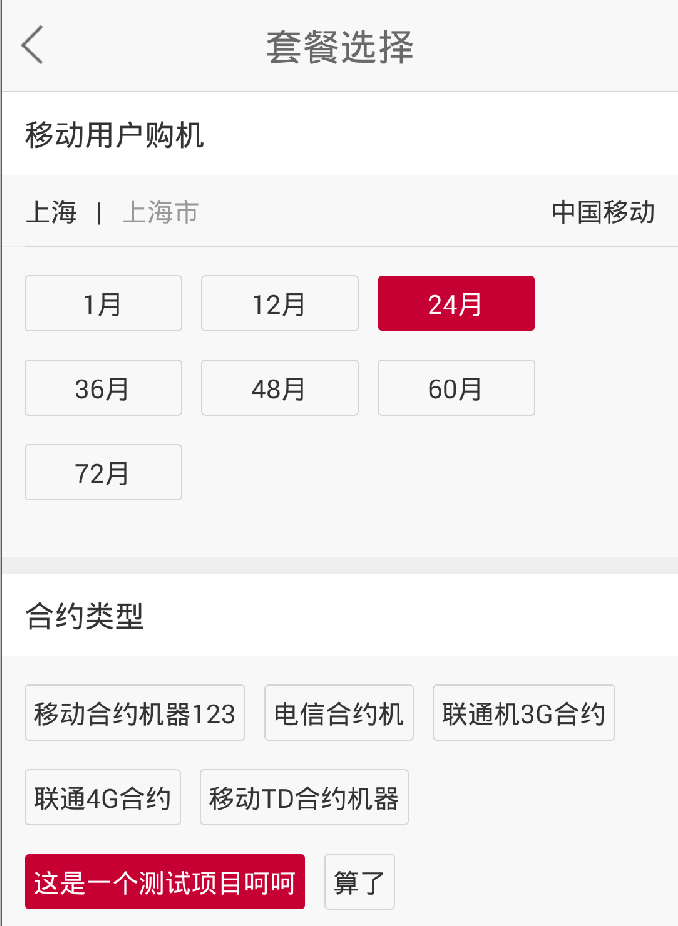Select the 1月 contract duration
This screenshot has width=678, height=926.
tap(103, 303)
